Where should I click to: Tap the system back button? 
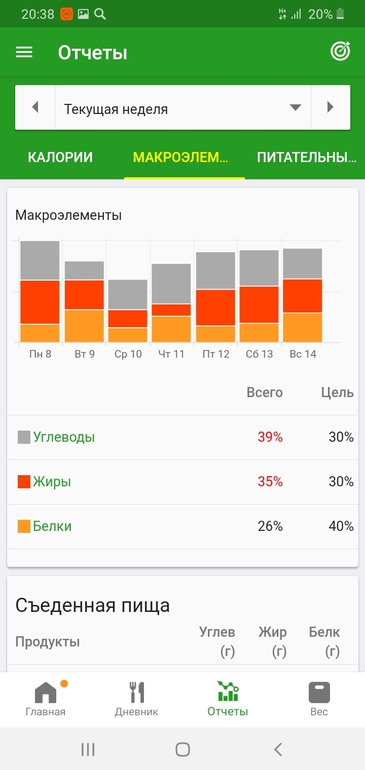pos(278,749)
